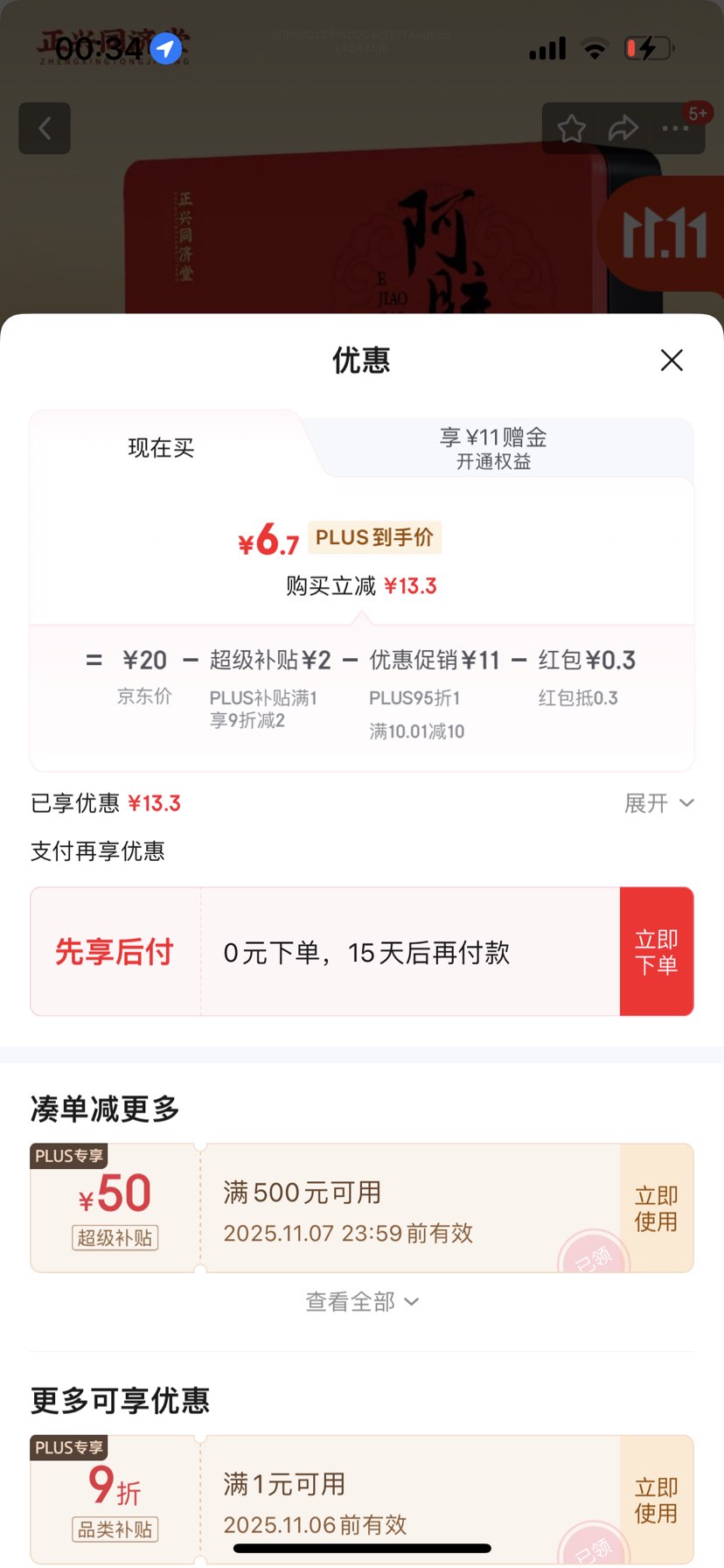Open 查看全部 to see all coupons
The width and height of the screenshot is (724, 1568).
click(361, 1301)
